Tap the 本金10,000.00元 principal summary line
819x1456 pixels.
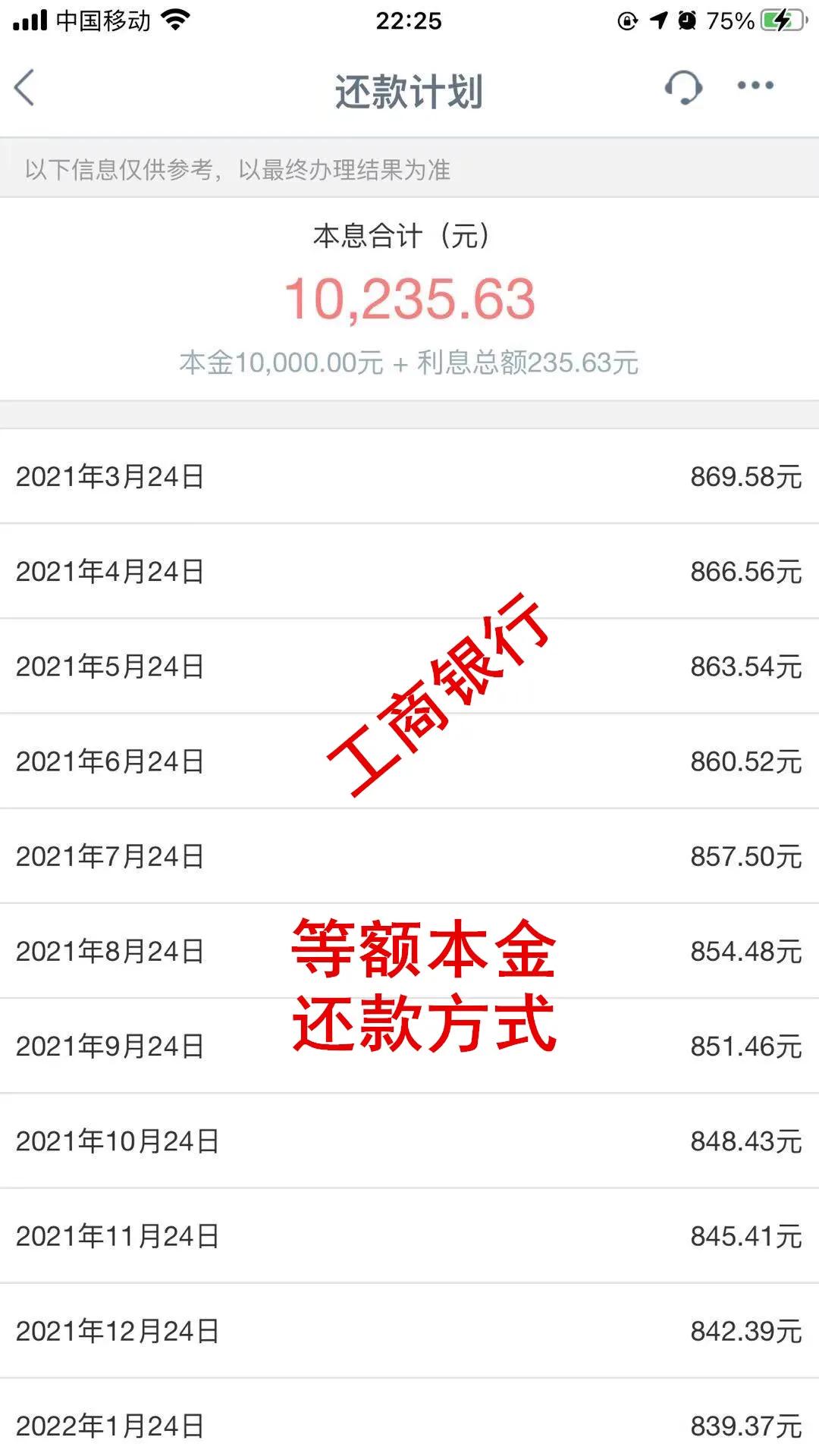click(x=409, y=362)
